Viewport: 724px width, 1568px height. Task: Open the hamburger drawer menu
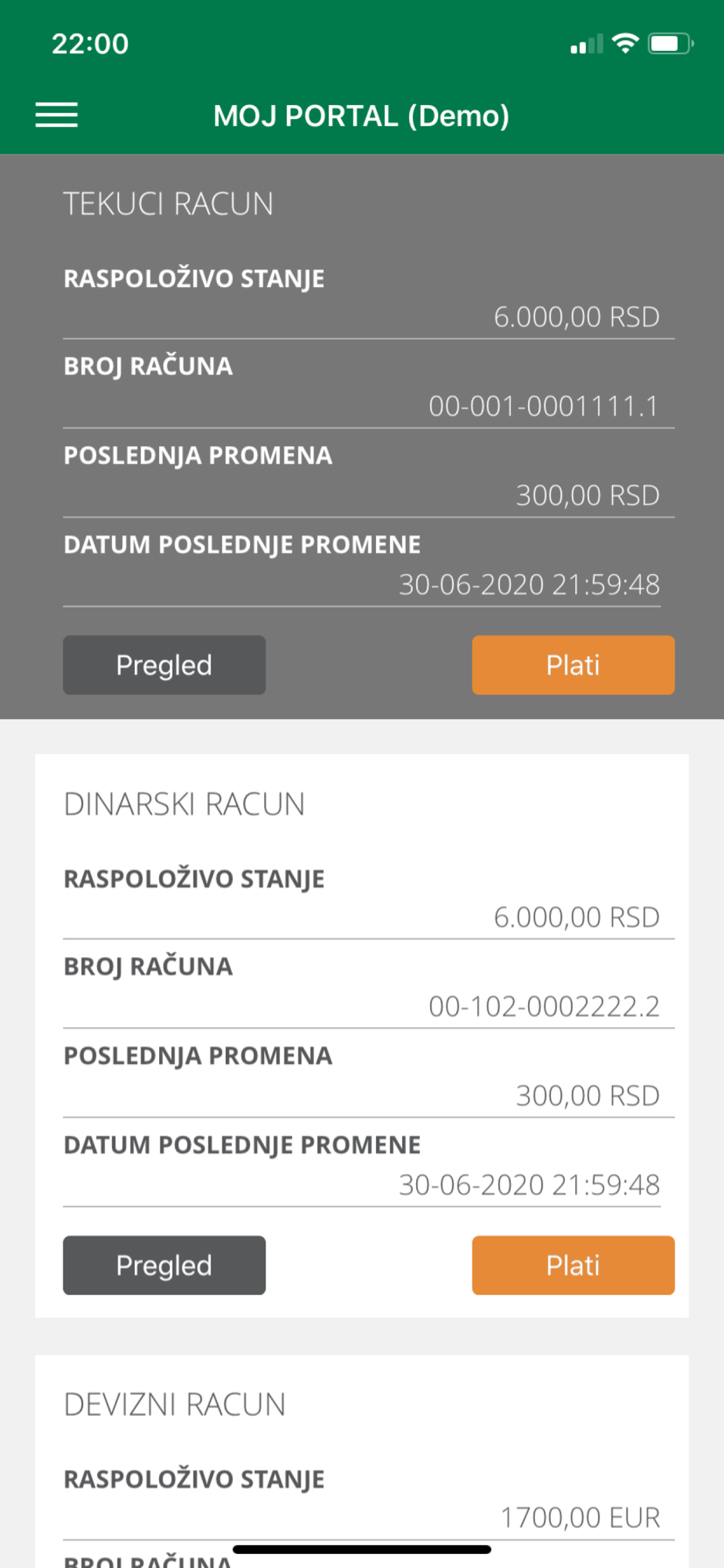(x=56, y=115)
